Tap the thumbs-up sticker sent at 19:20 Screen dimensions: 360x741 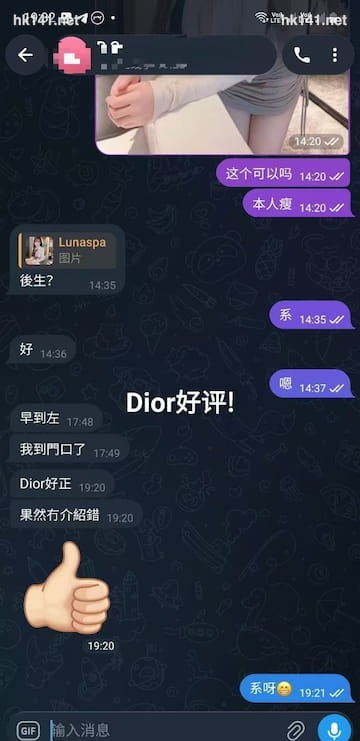[66, 588]
